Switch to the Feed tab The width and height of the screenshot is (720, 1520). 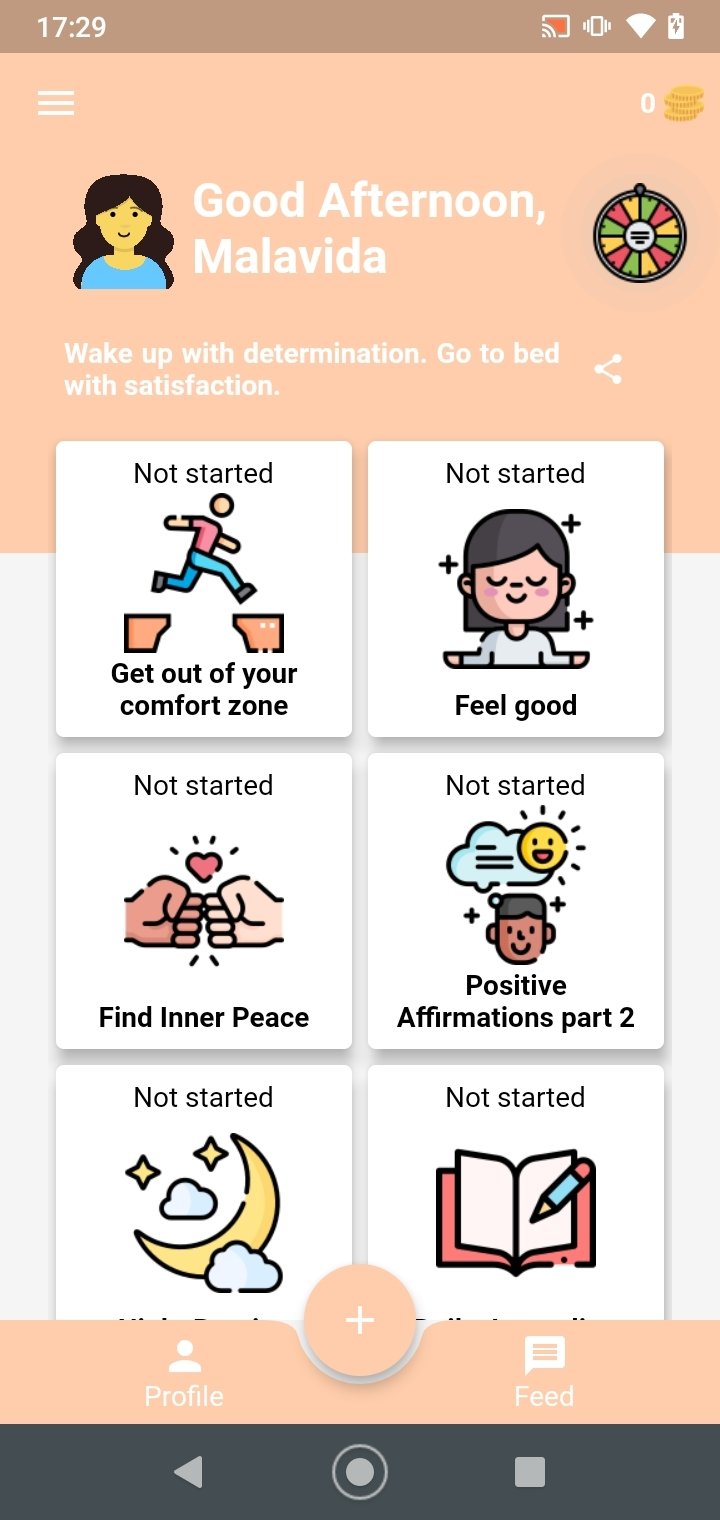coord(544,1373)
